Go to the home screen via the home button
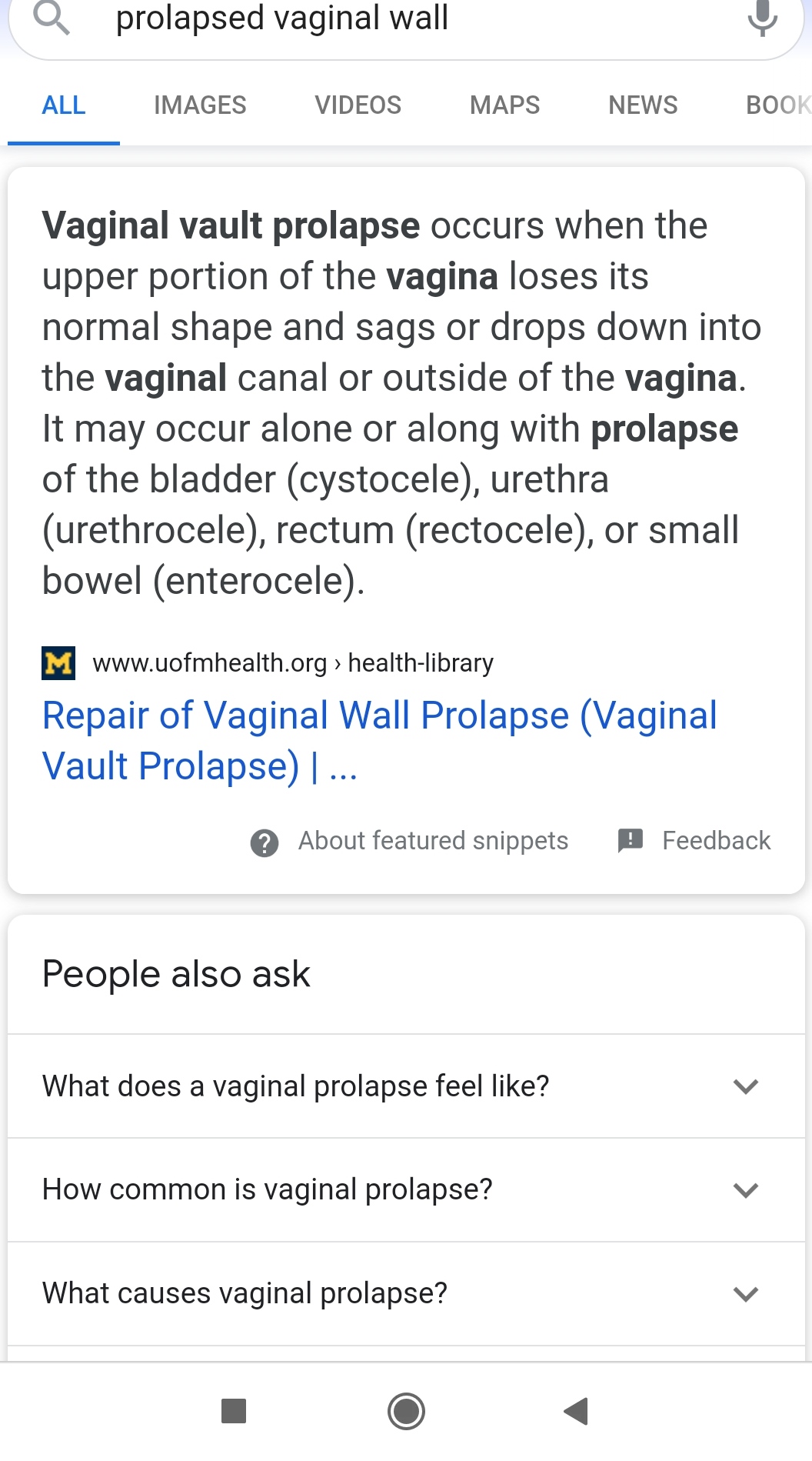 pyautogui.click(x=406, y=1411)
